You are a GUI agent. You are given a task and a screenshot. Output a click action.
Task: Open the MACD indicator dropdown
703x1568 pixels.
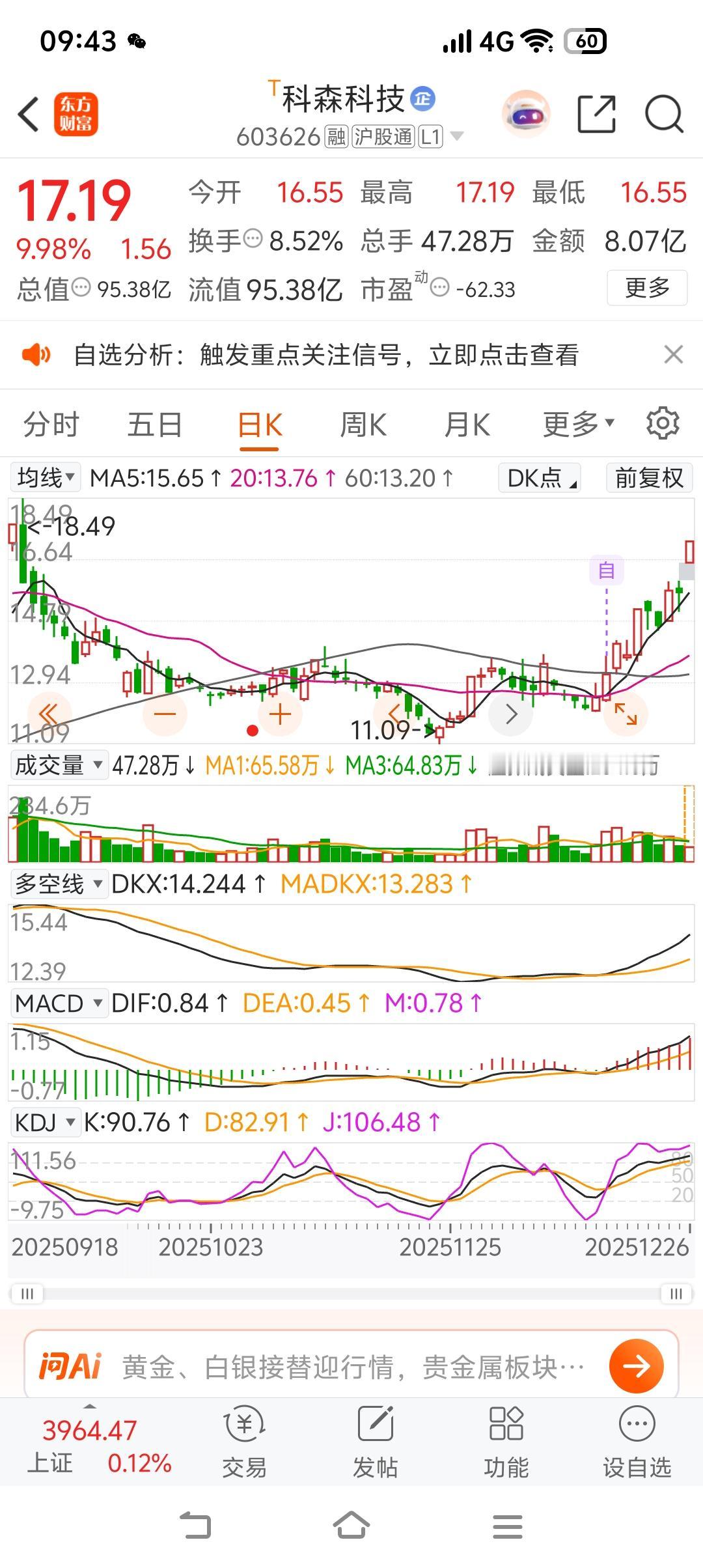(x=59, y=1003)
